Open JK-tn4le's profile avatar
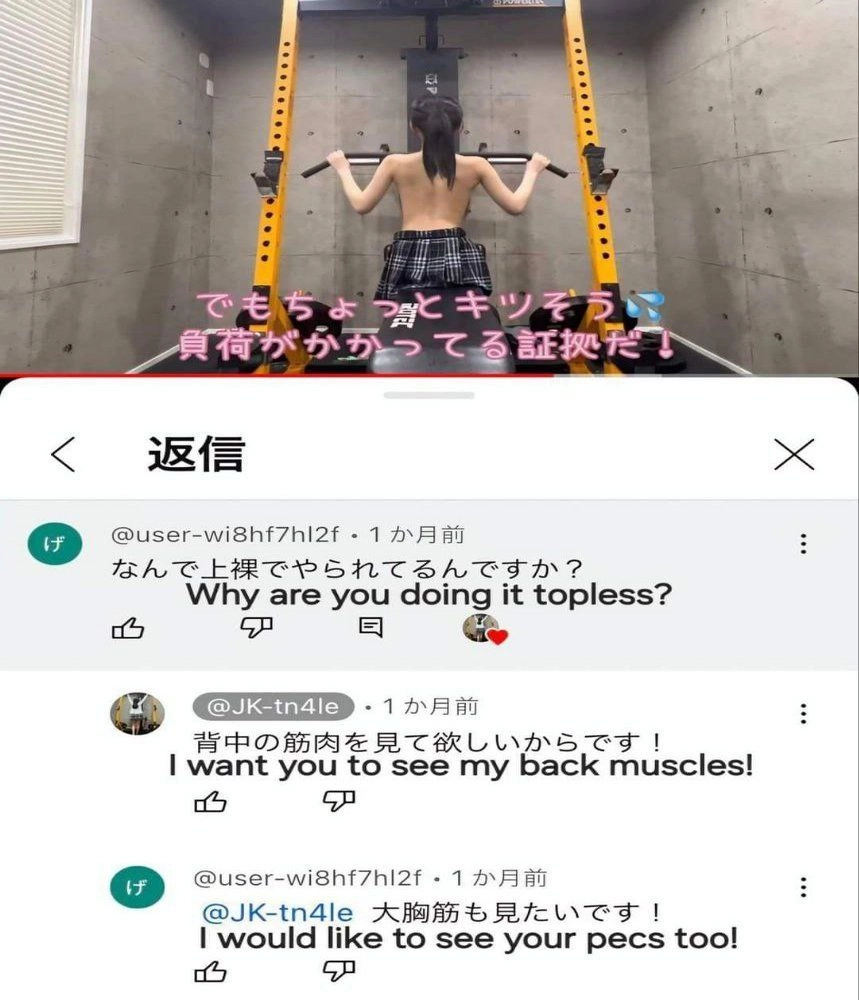This screenshot has height=1000, width=859. click(x=136, y=712)
